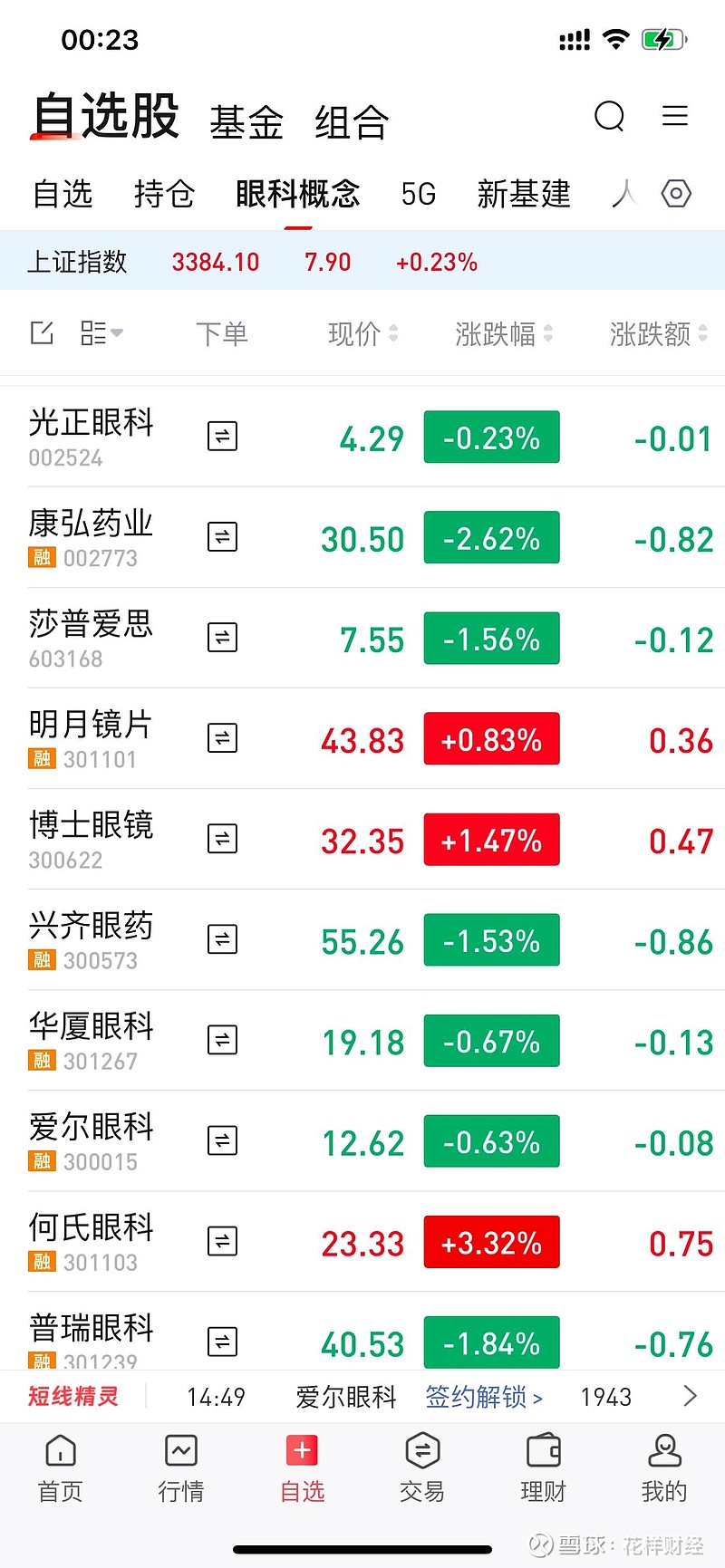
Task: Switch to the 组合 tab
Action: pyautogui.click(x=352, y=122)
